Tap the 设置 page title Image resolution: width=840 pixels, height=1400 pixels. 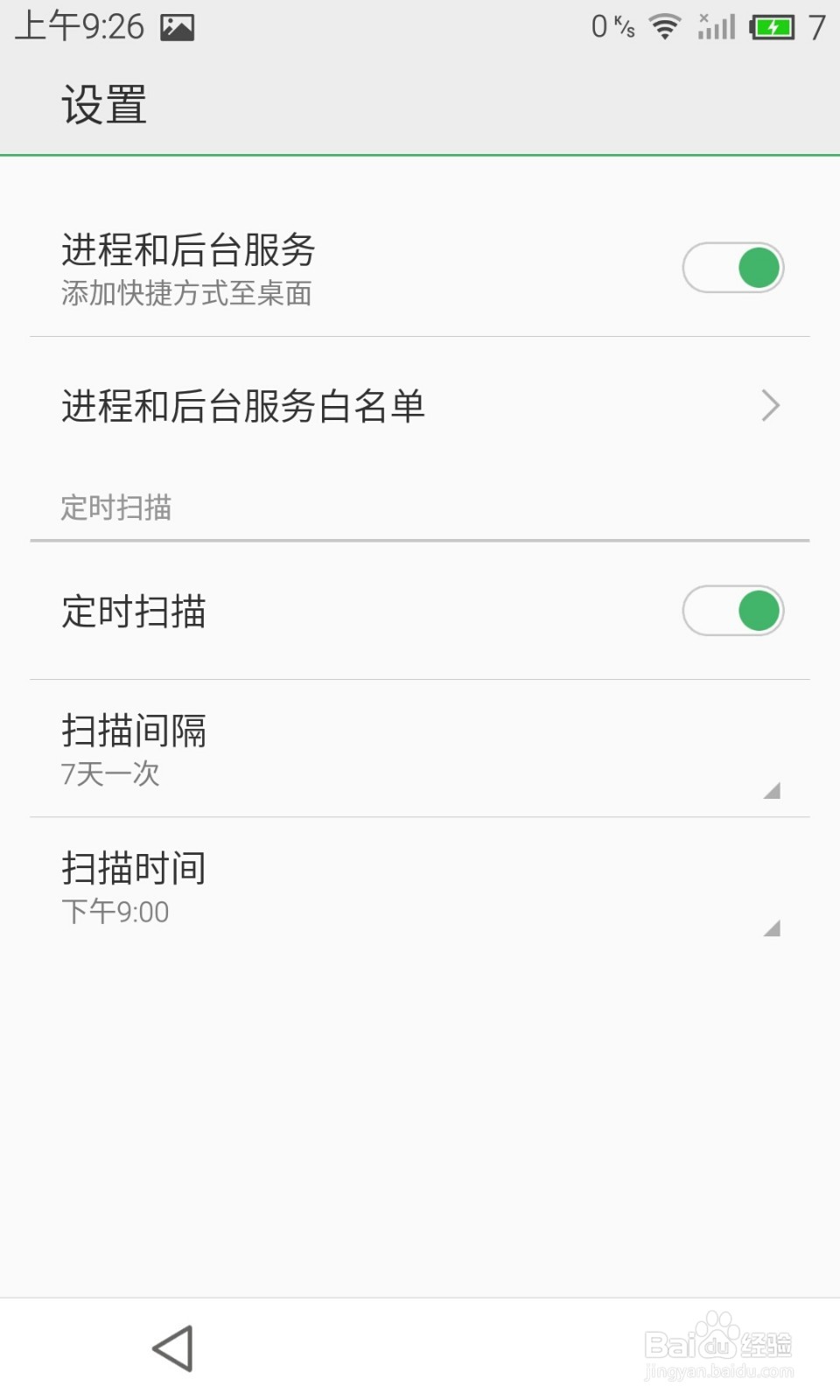[105, 105]
